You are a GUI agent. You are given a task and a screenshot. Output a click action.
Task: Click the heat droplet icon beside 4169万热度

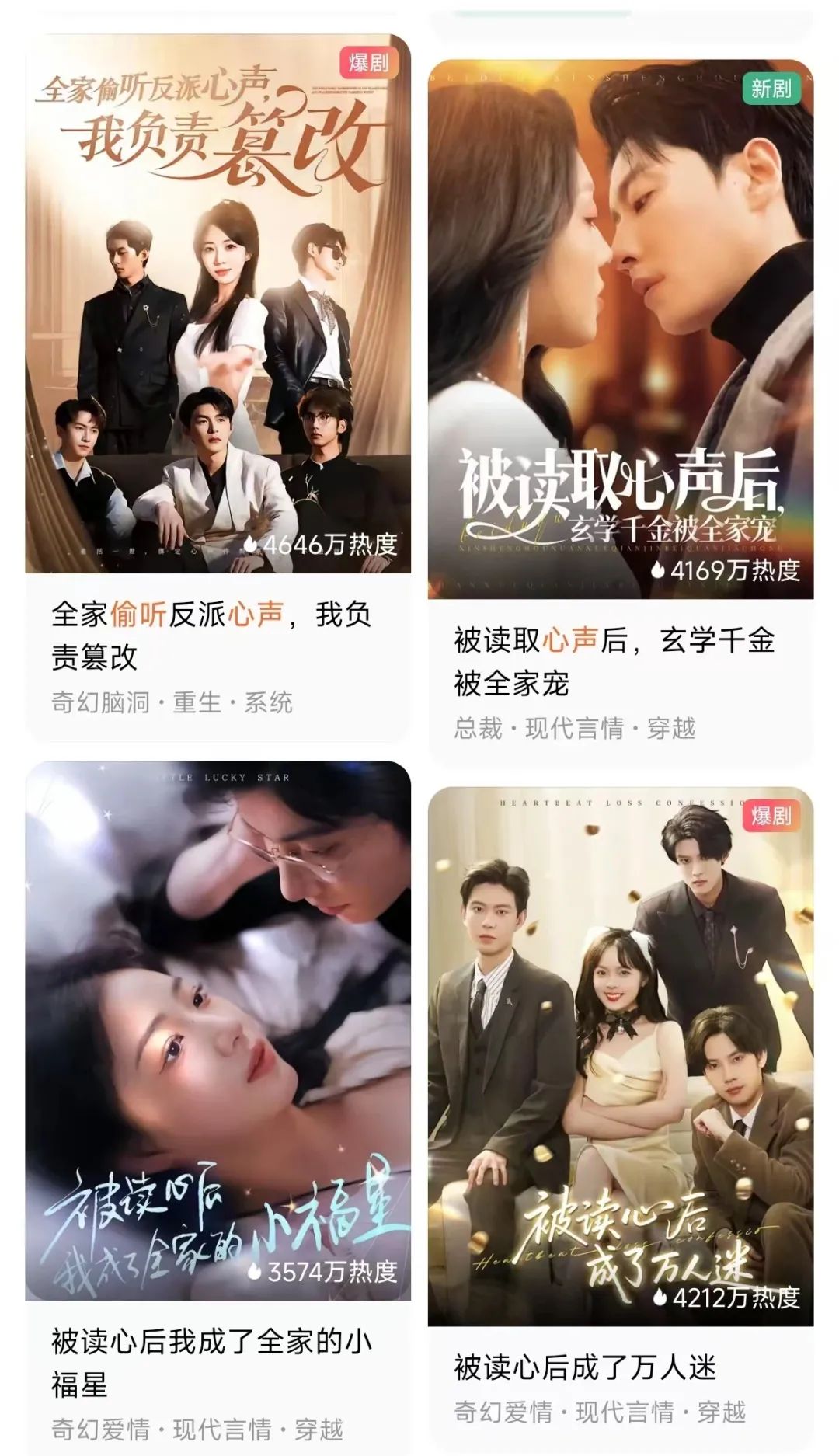(656, 570)
